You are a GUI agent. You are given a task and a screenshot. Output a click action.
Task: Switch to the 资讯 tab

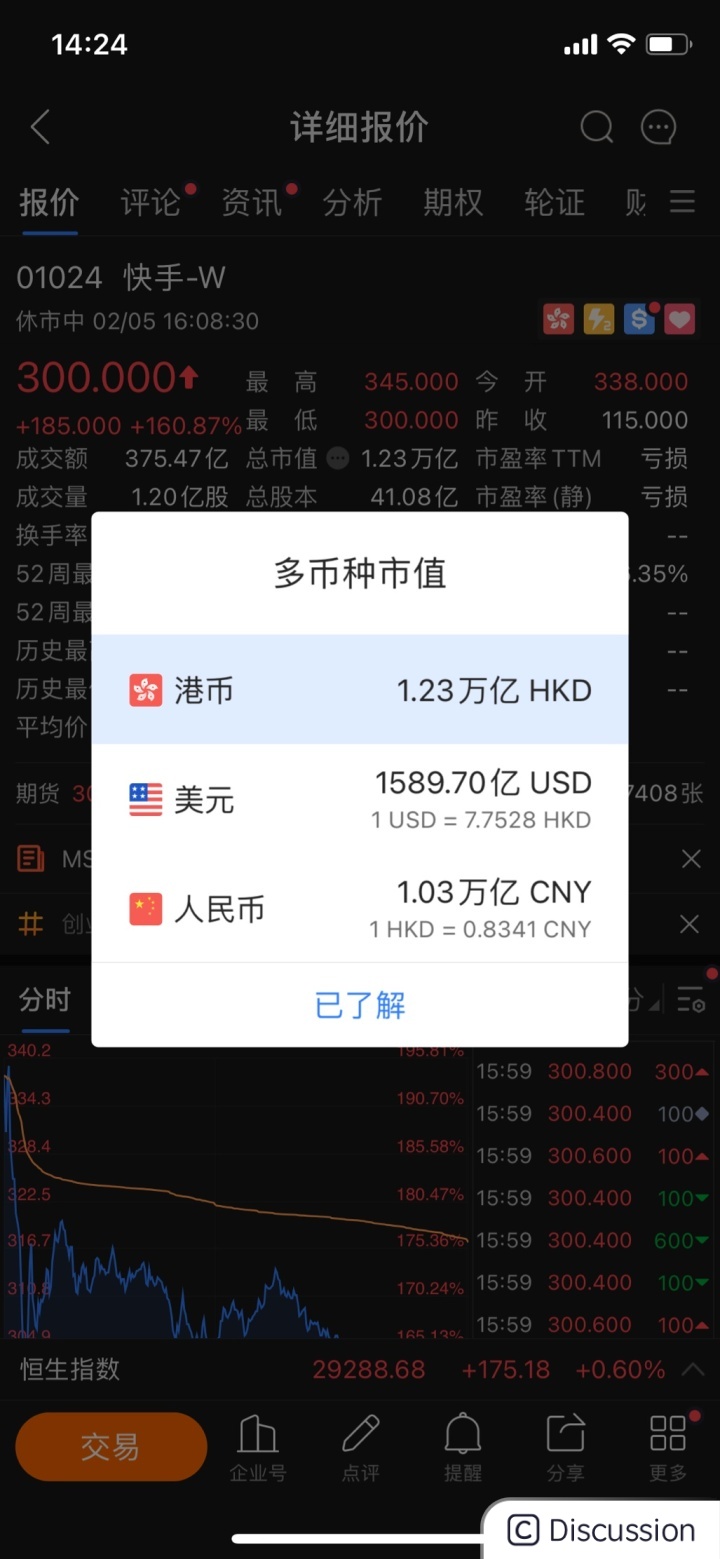pos(252,202)
